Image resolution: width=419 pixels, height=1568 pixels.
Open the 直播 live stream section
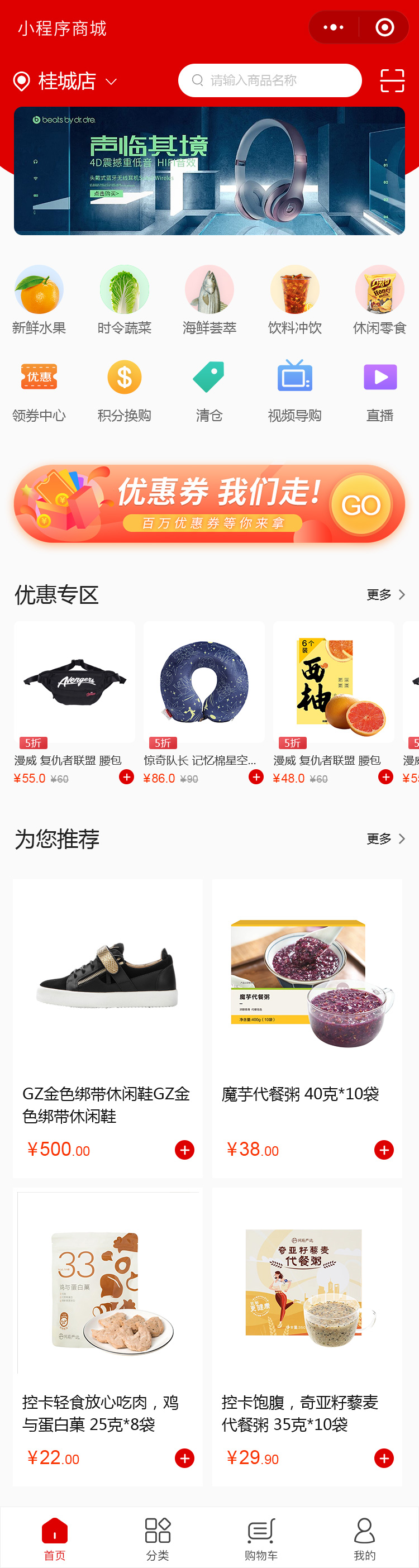pyautogui.click(x=380, y=389)
